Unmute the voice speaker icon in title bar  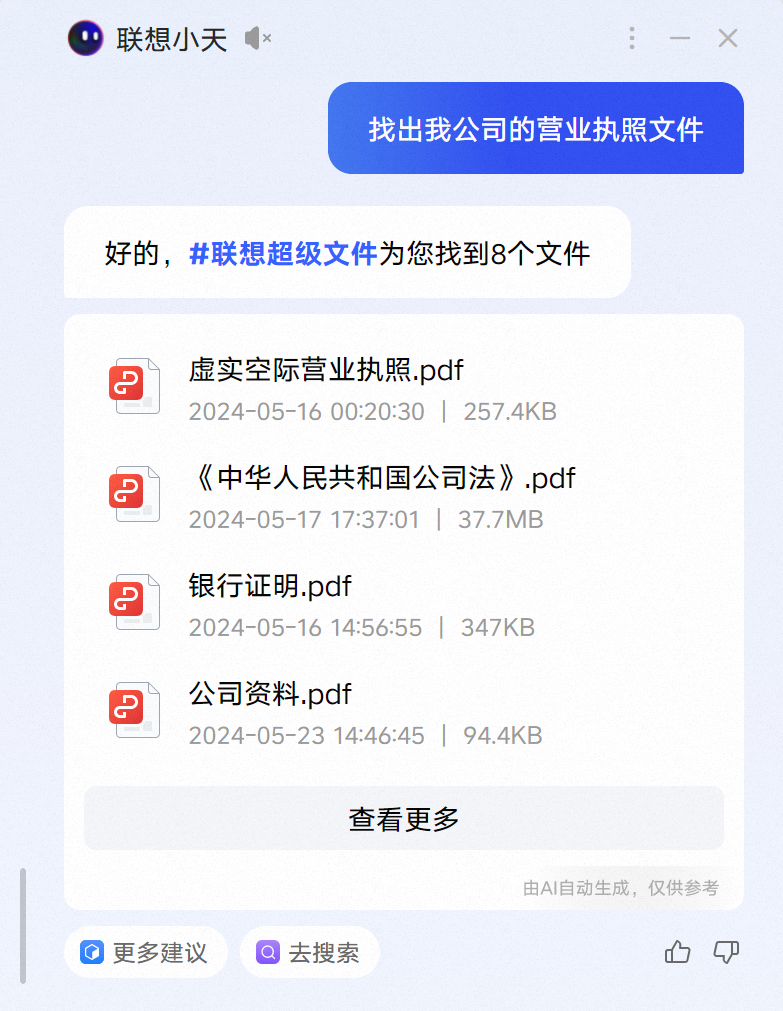257,38
